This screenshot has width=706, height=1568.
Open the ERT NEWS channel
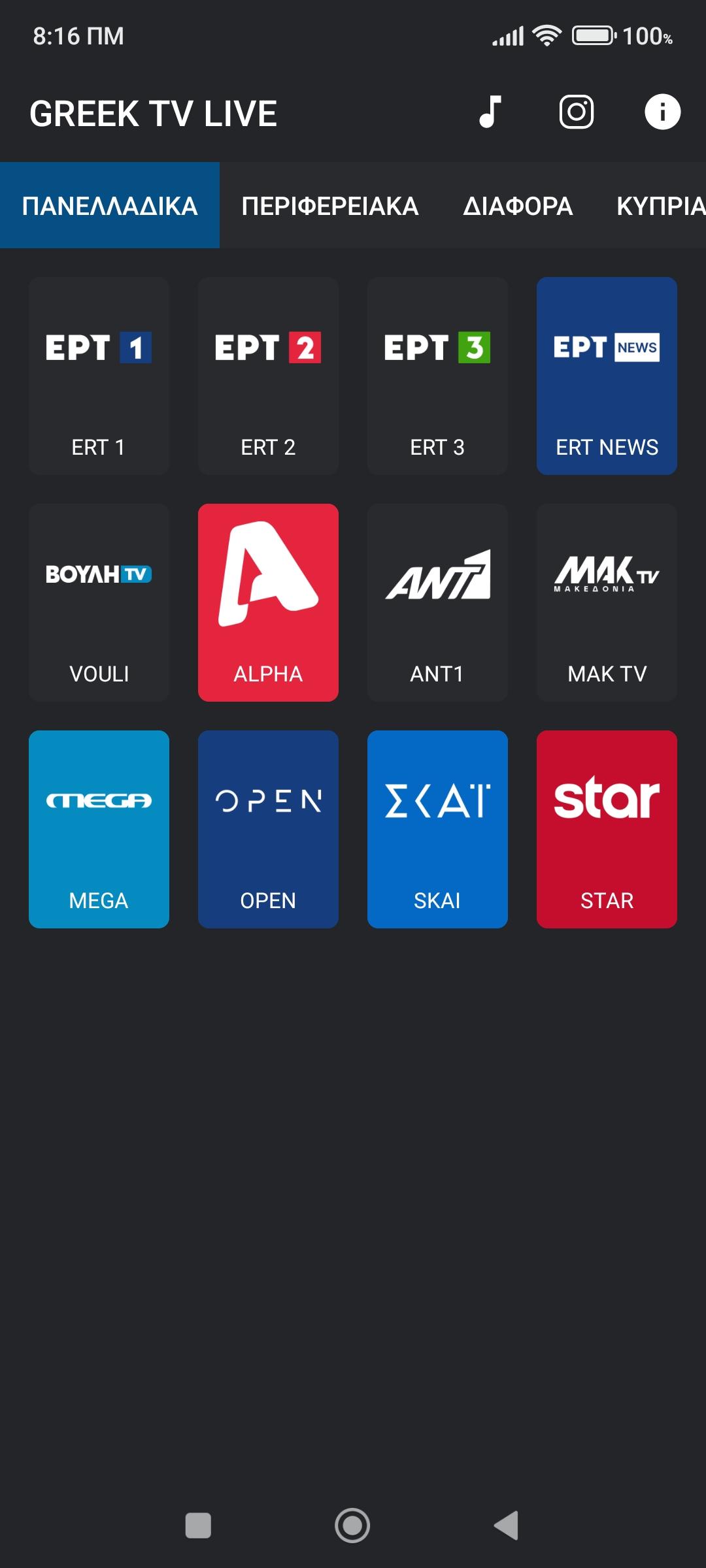pos(607,376)
